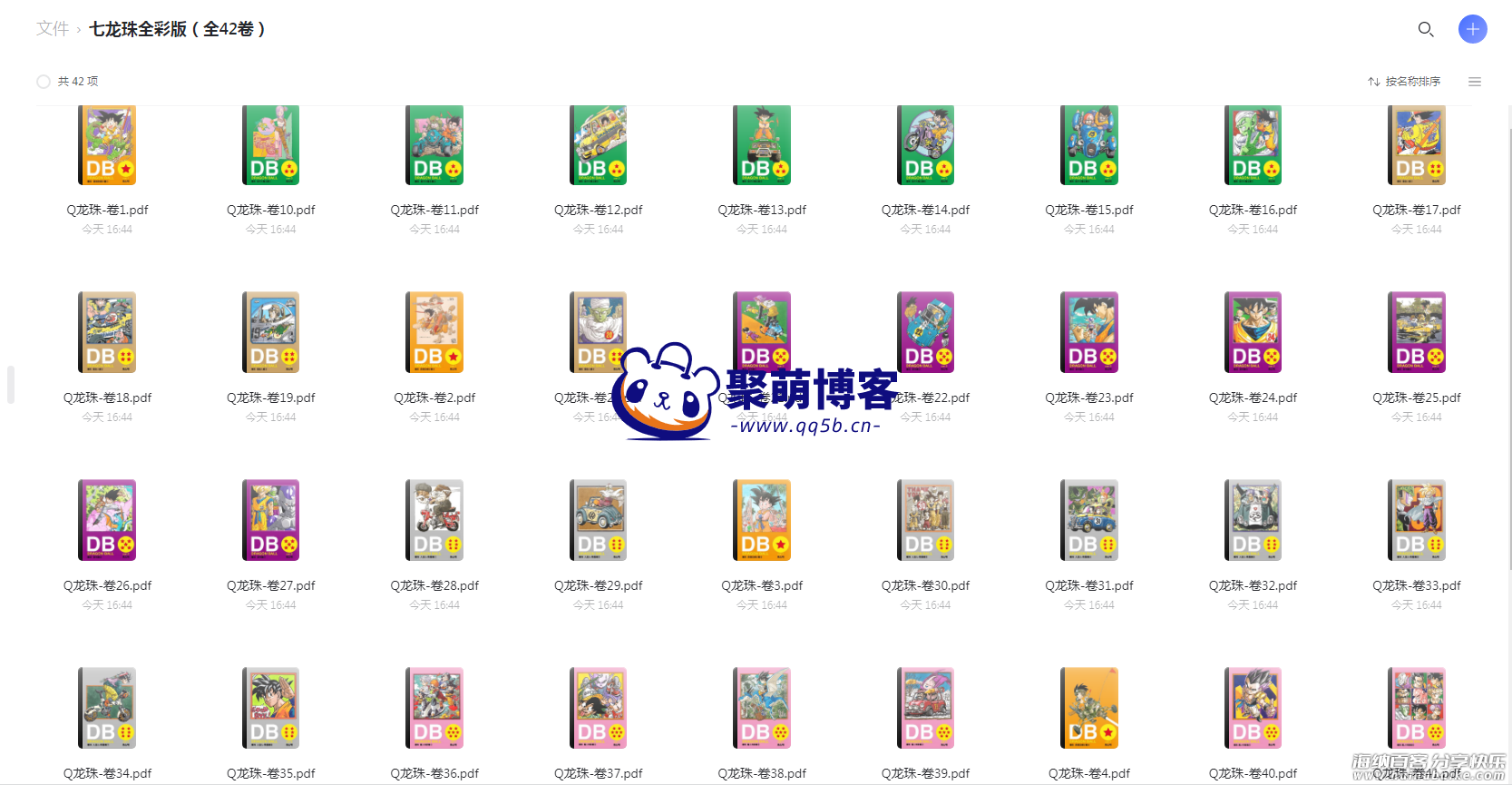Open the search magnifier icon
Viewport: 1512px width, 785px height.
coord(1425,29)
